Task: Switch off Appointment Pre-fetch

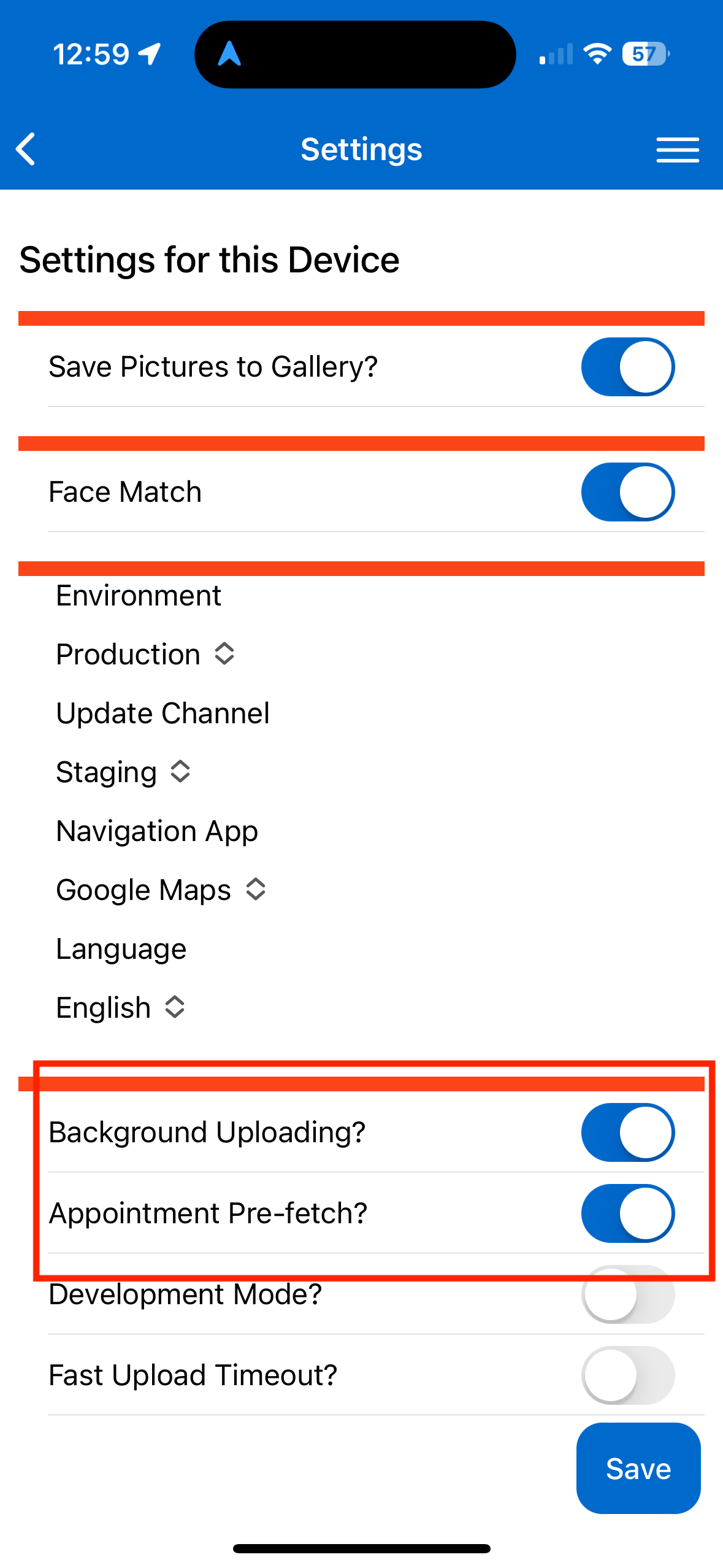Action: pos(627,1213)
